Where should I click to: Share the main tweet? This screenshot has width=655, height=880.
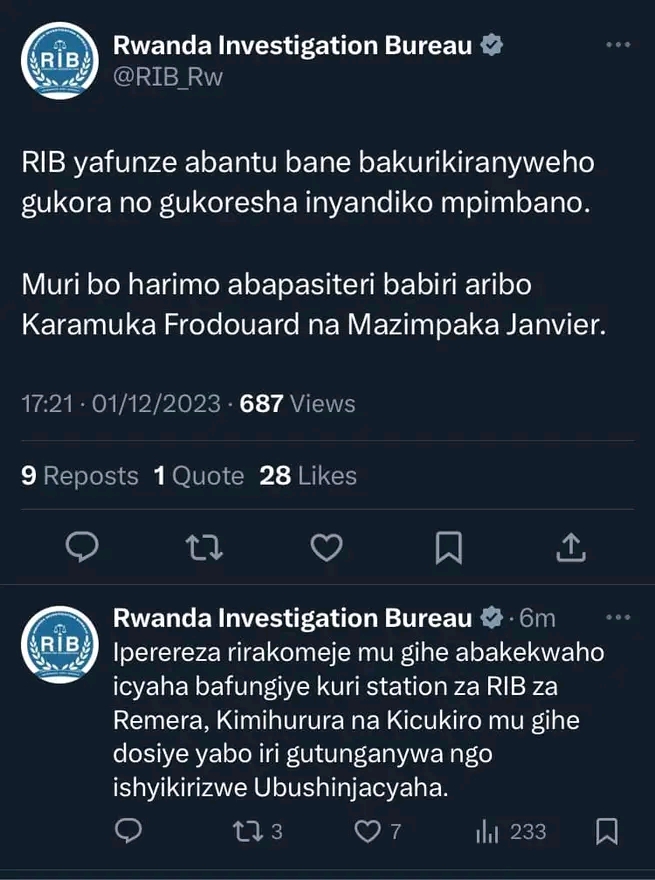570,547
